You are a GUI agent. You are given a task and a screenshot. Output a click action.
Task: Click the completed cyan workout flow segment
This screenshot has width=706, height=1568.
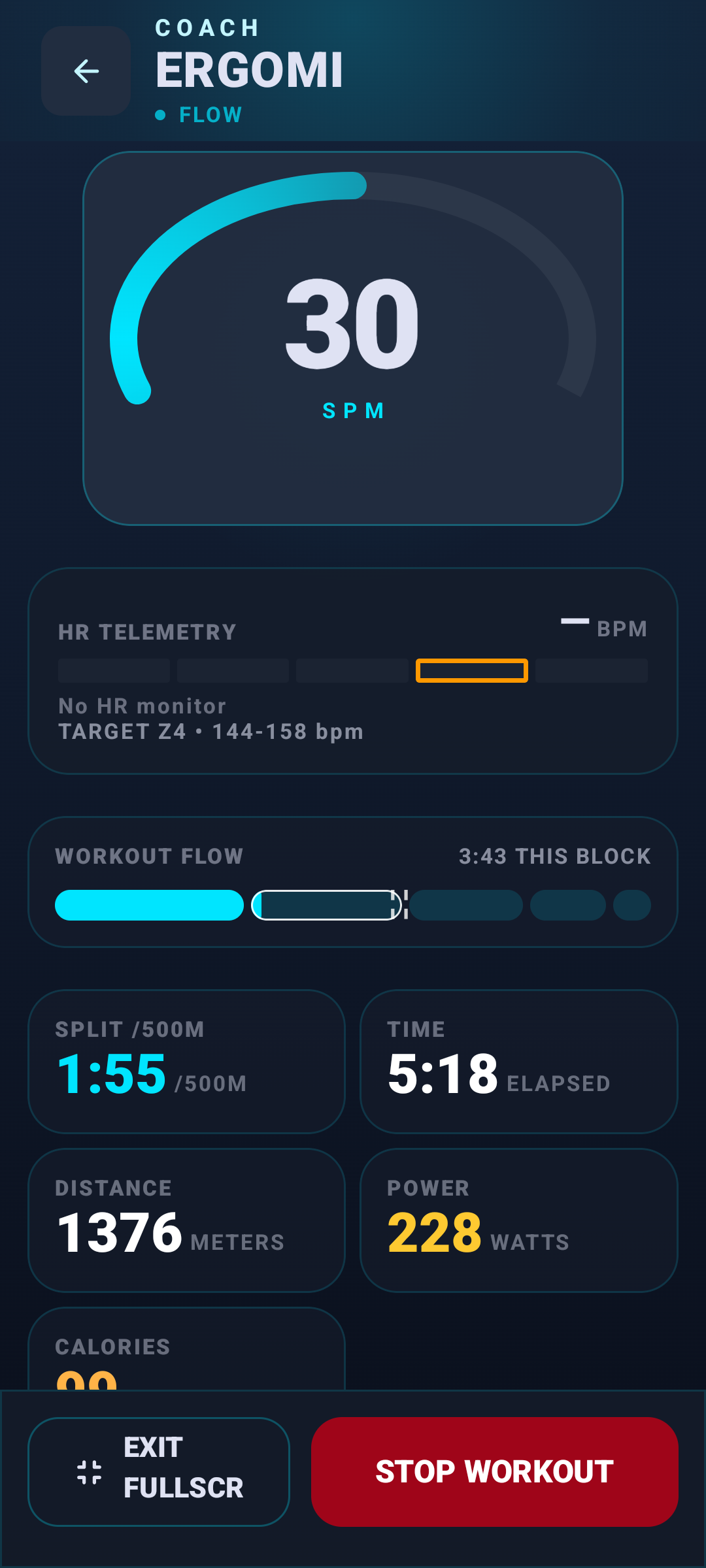tap(148, 906)
